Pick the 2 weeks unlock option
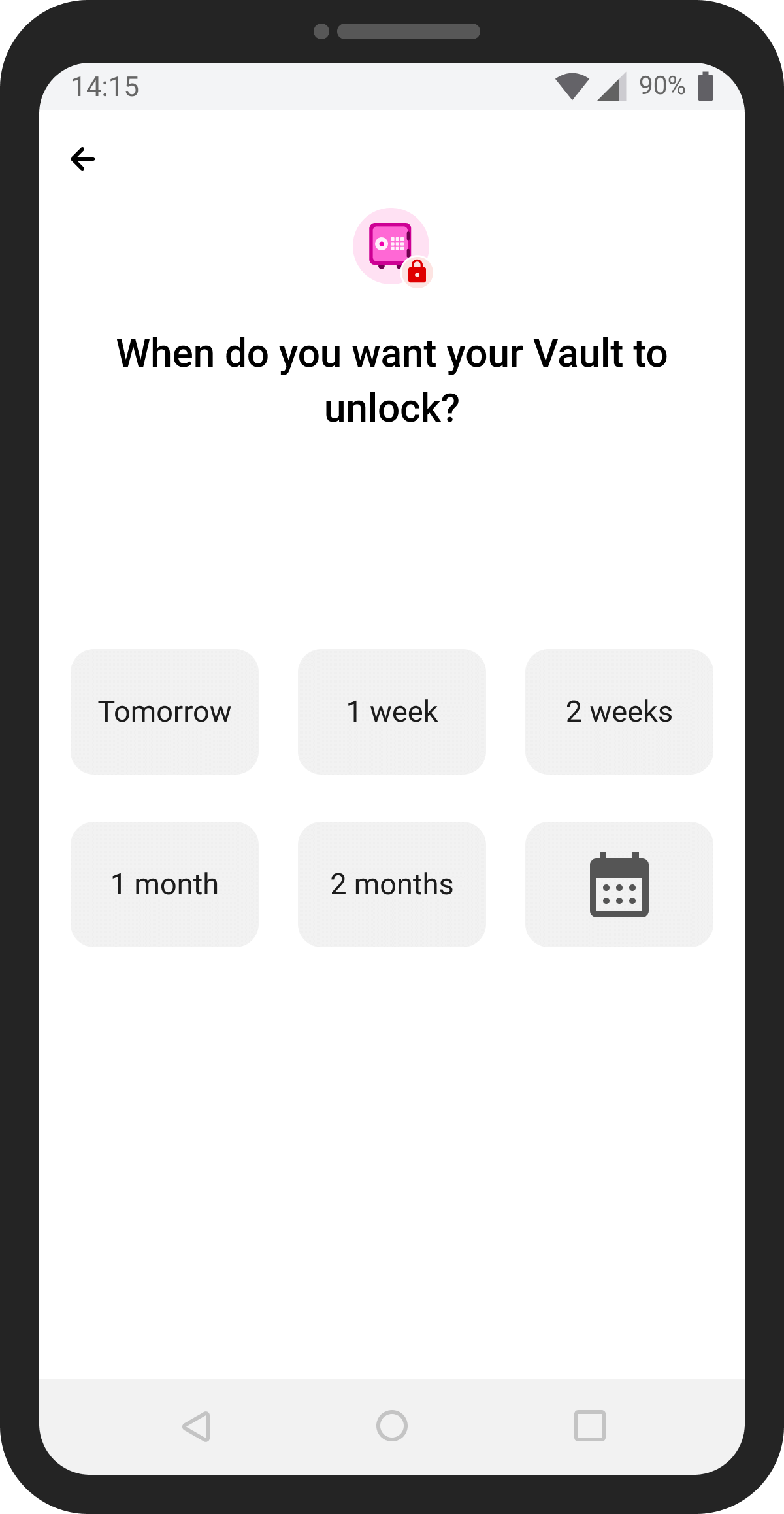This screenshot has height=1514, width=784. click(x=619, y=711)
